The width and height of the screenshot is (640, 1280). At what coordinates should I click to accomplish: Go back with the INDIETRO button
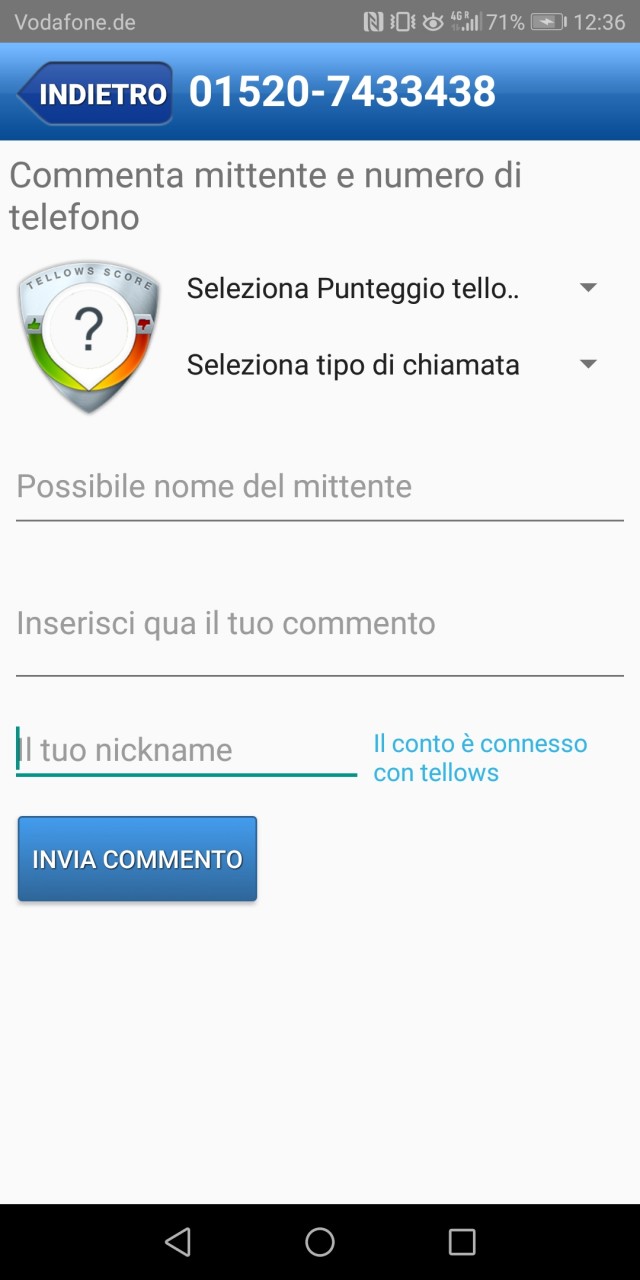coord(95,93)
